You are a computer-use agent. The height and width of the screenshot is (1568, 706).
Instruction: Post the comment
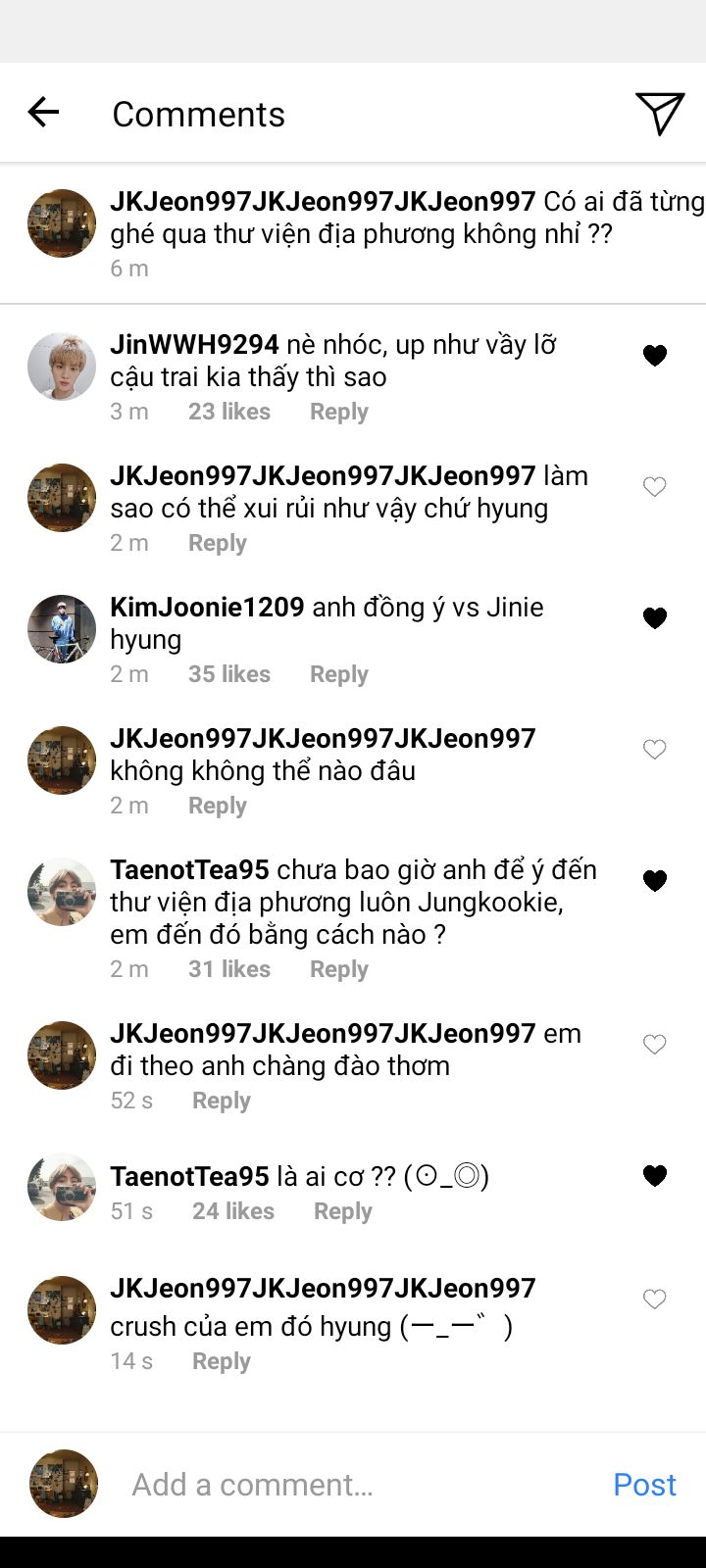644,1485
